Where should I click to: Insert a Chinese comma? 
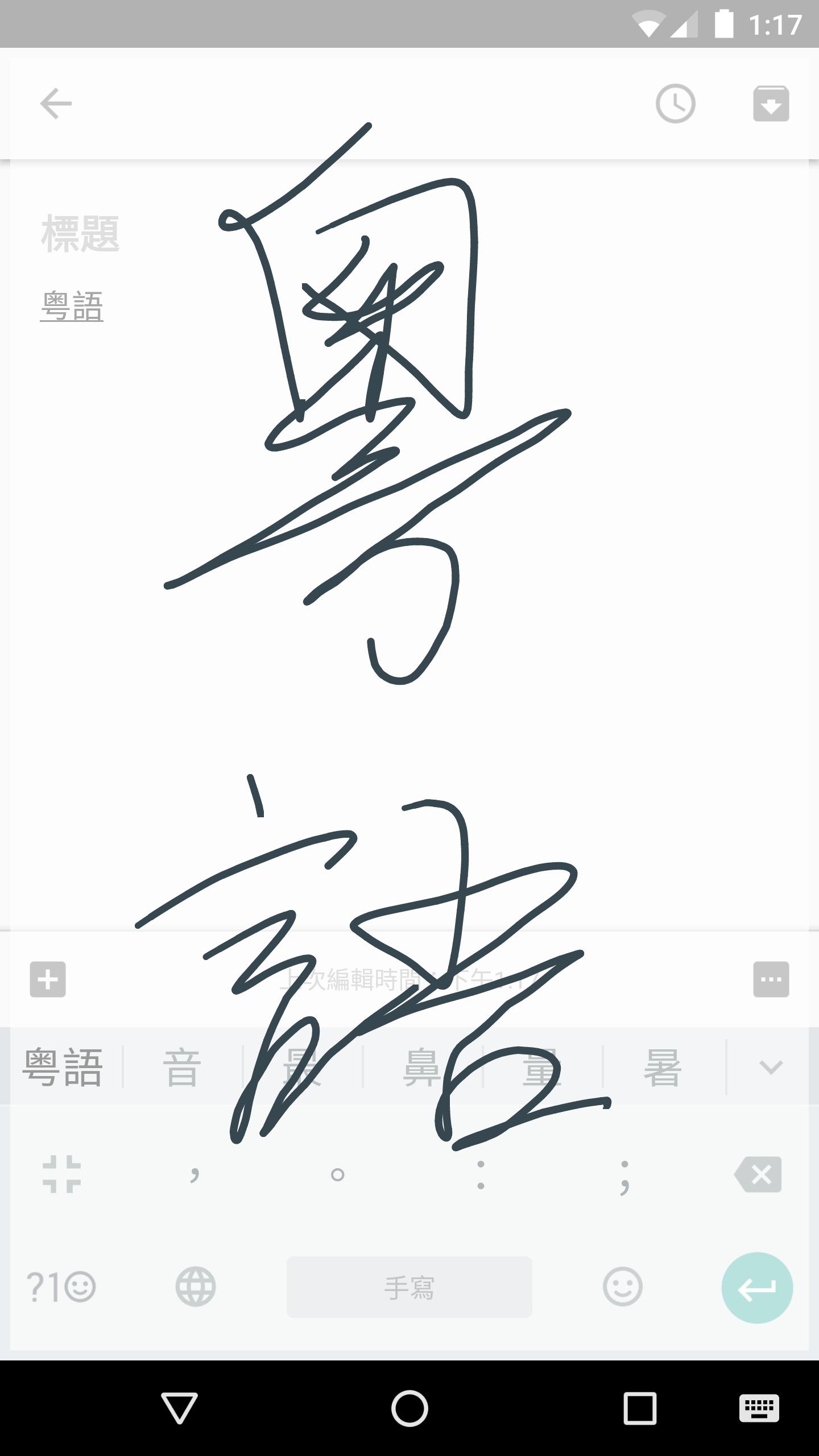click(195, 1174)
